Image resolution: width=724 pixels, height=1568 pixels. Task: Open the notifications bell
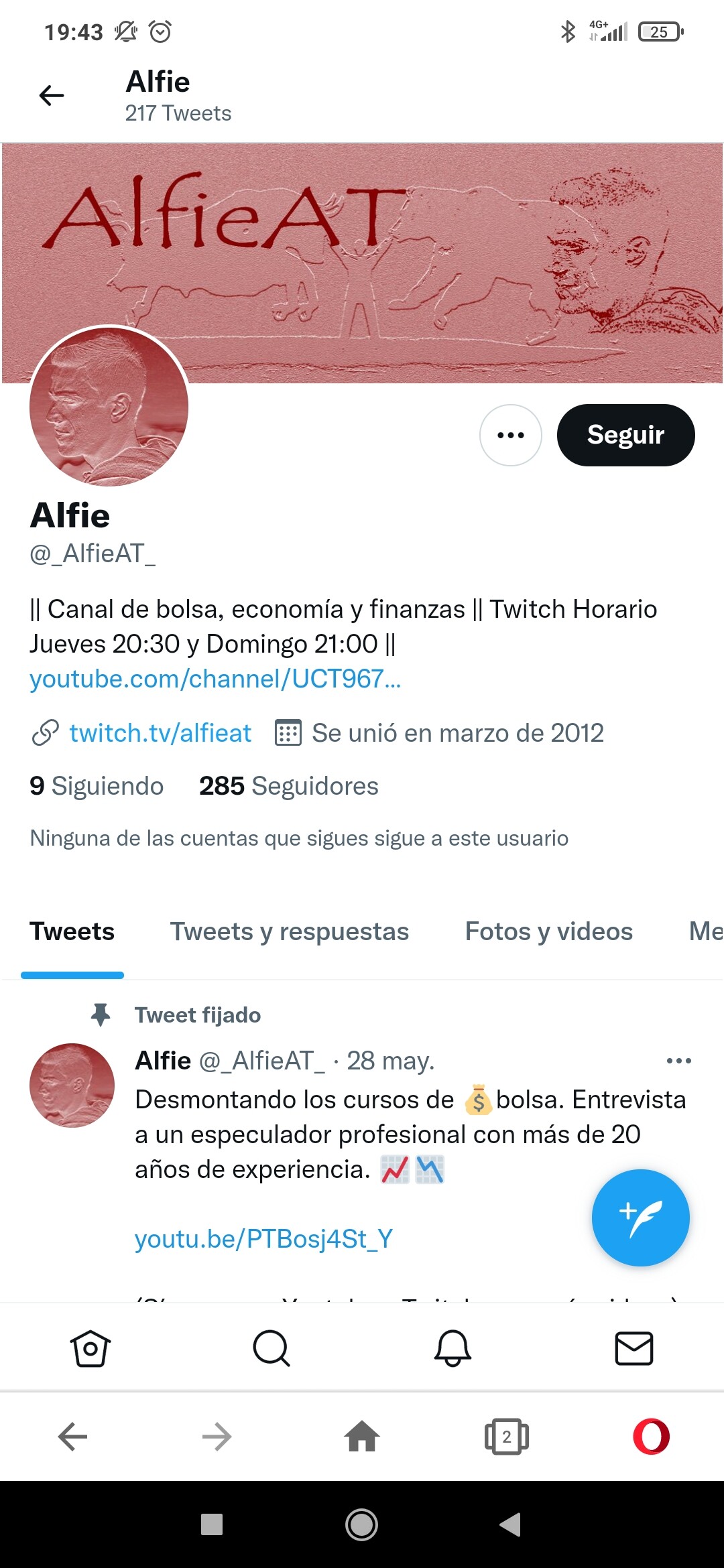[452, 1348]
